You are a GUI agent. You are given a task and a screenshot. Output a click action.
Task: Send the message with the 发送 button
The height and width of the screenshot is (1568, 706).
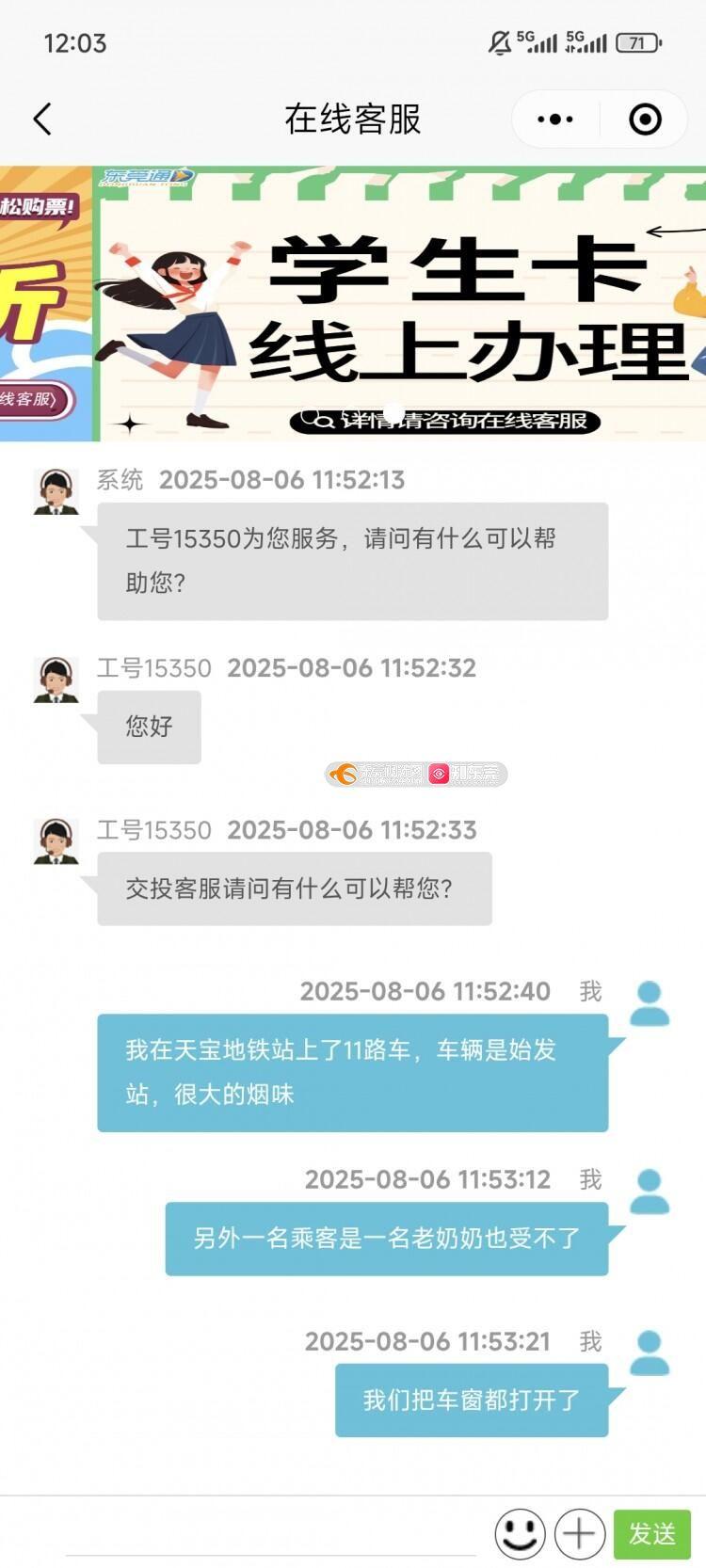[652, 1533]
